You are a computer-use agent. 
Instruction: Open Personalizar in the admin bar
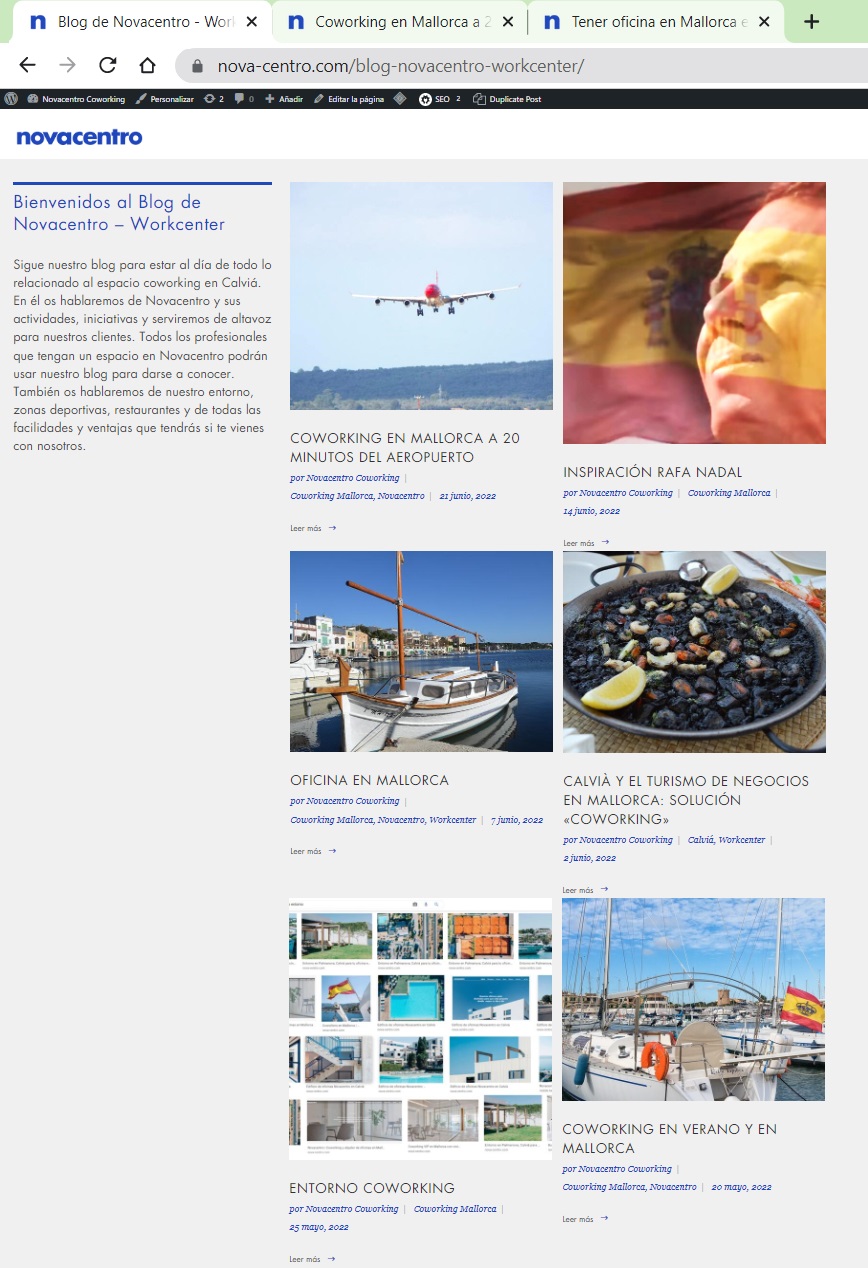click(x=165, y=99)
